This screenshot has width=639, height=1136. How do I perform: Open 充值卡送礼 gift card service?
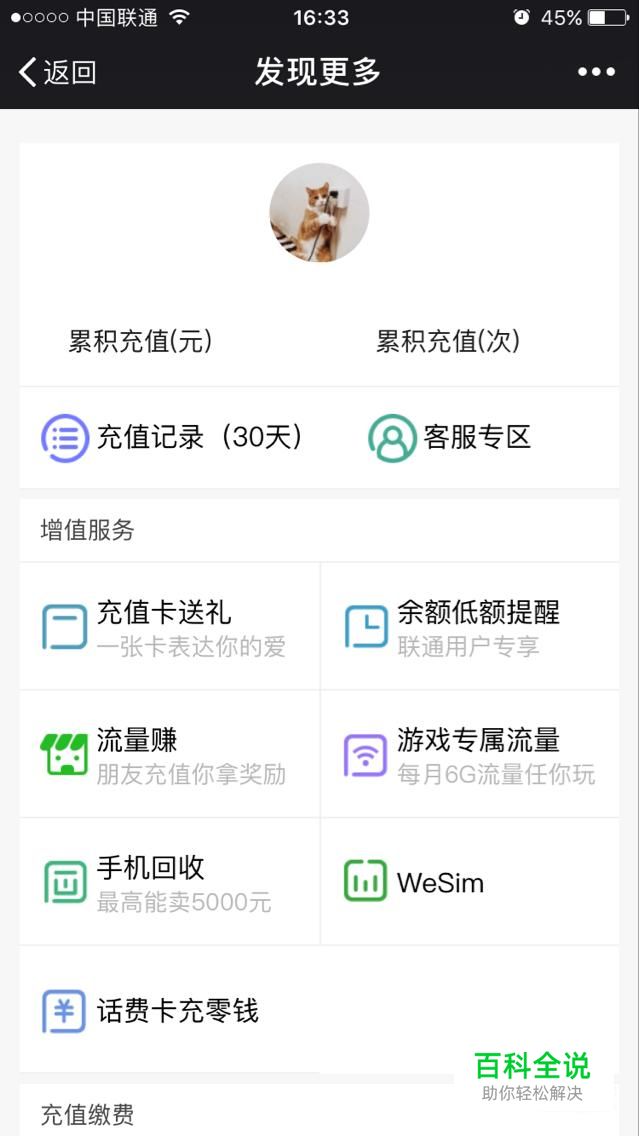[169, 626]
